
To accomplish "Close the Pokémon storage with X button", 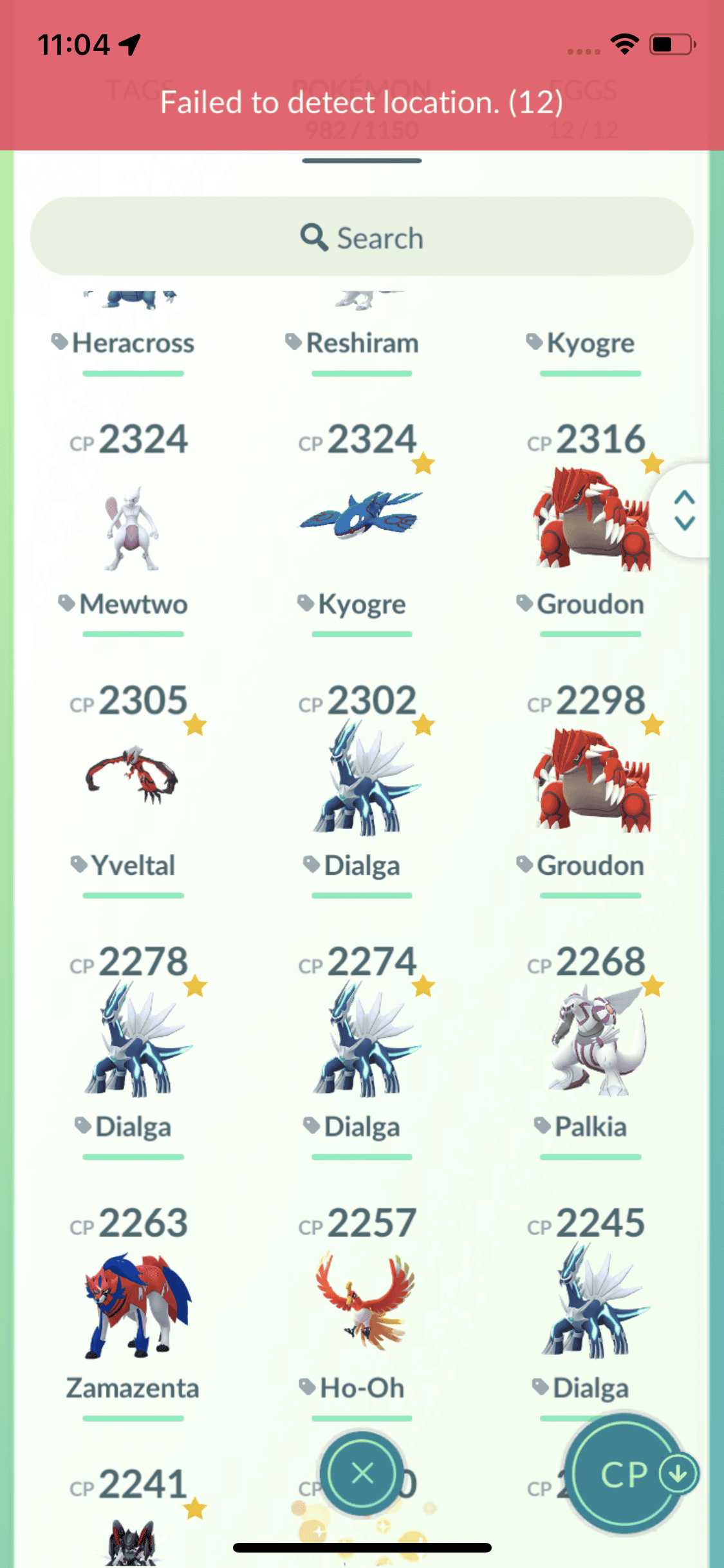I will (362, 1473).
